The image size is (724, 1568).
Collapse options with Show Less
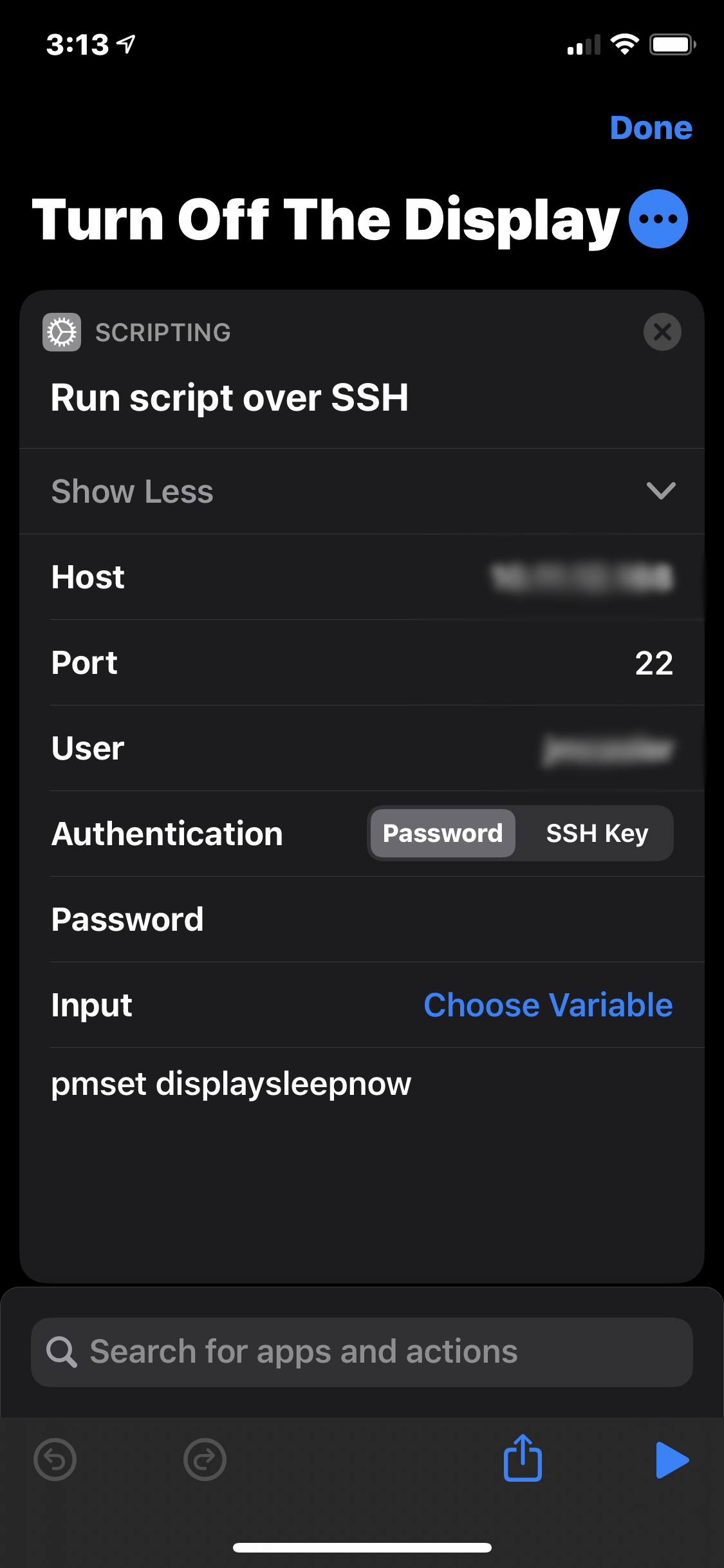point(362,491)
